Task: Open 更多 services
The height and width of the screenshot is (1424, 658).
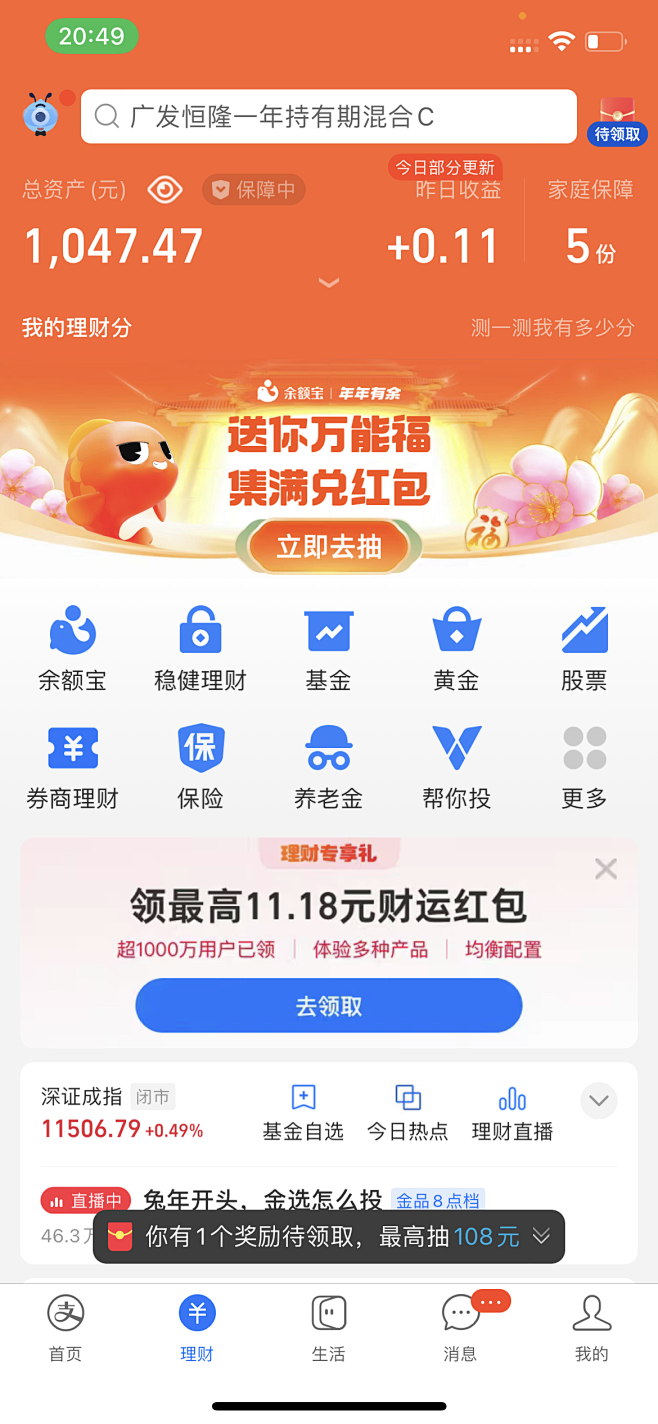Action: [x=584, y=767]
